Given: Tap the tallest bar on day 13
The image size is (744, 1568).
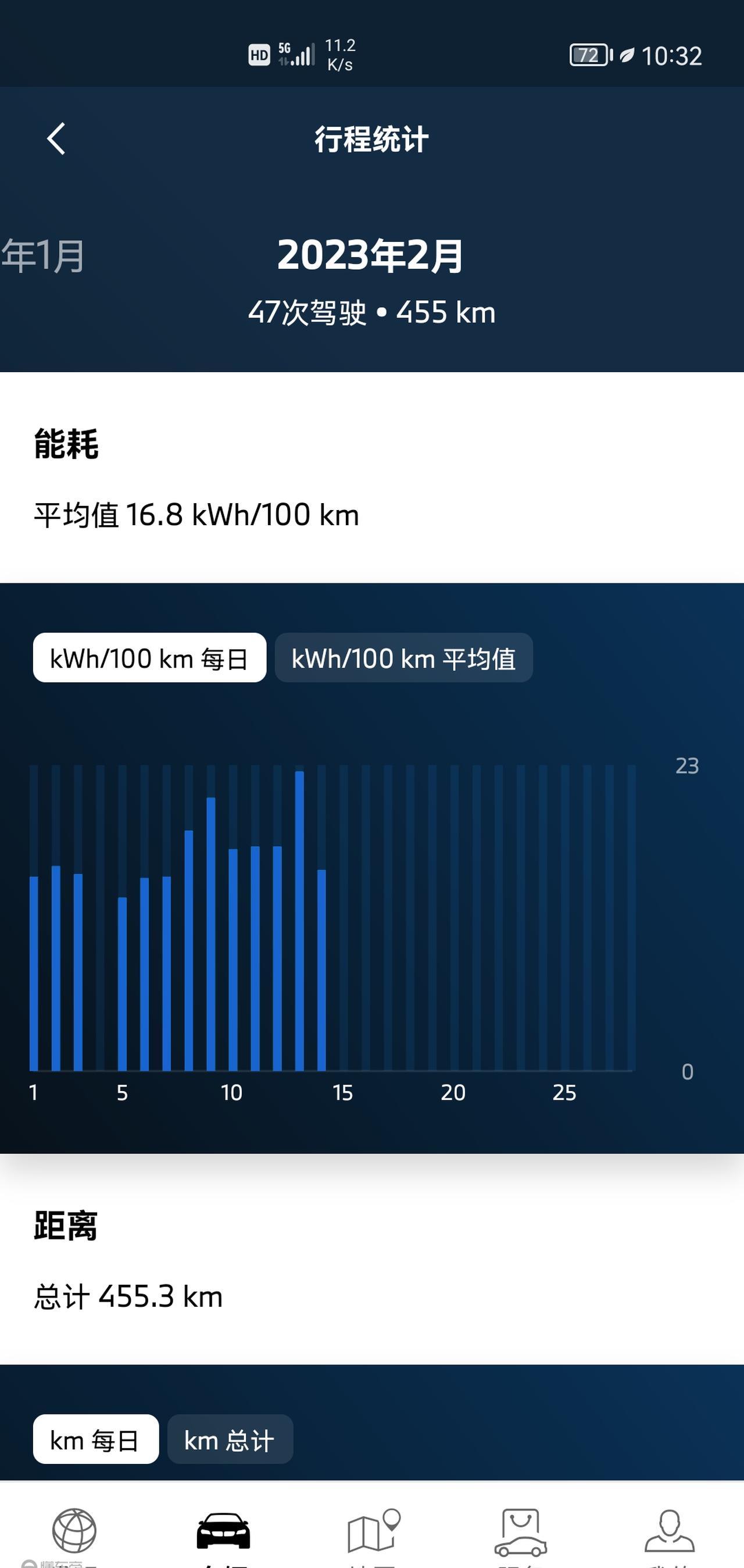Looking at the screenshot, I should (300, 913).
